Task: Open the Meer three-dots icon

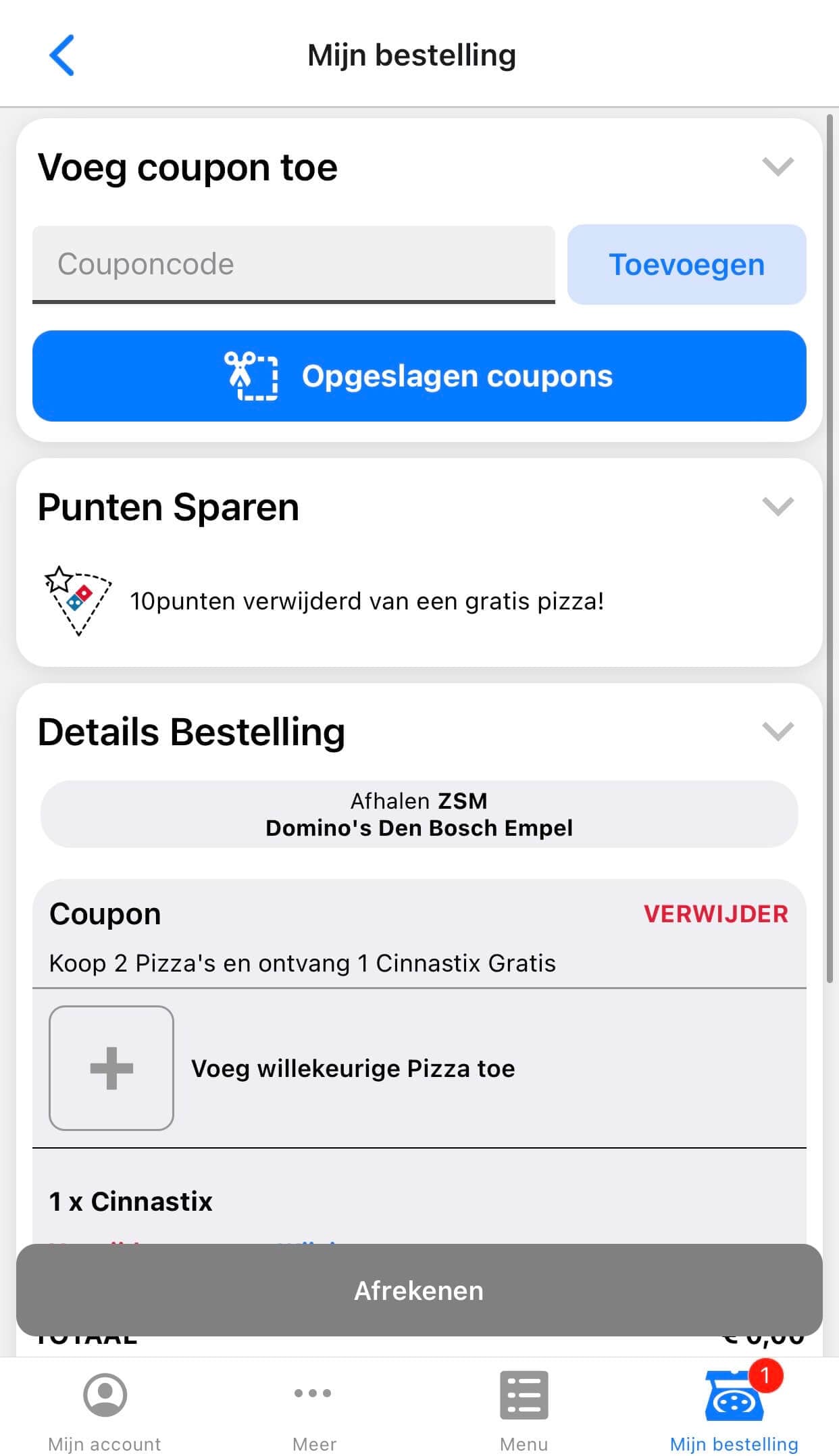Action: pyautogui.click(x=313, y=1393)
